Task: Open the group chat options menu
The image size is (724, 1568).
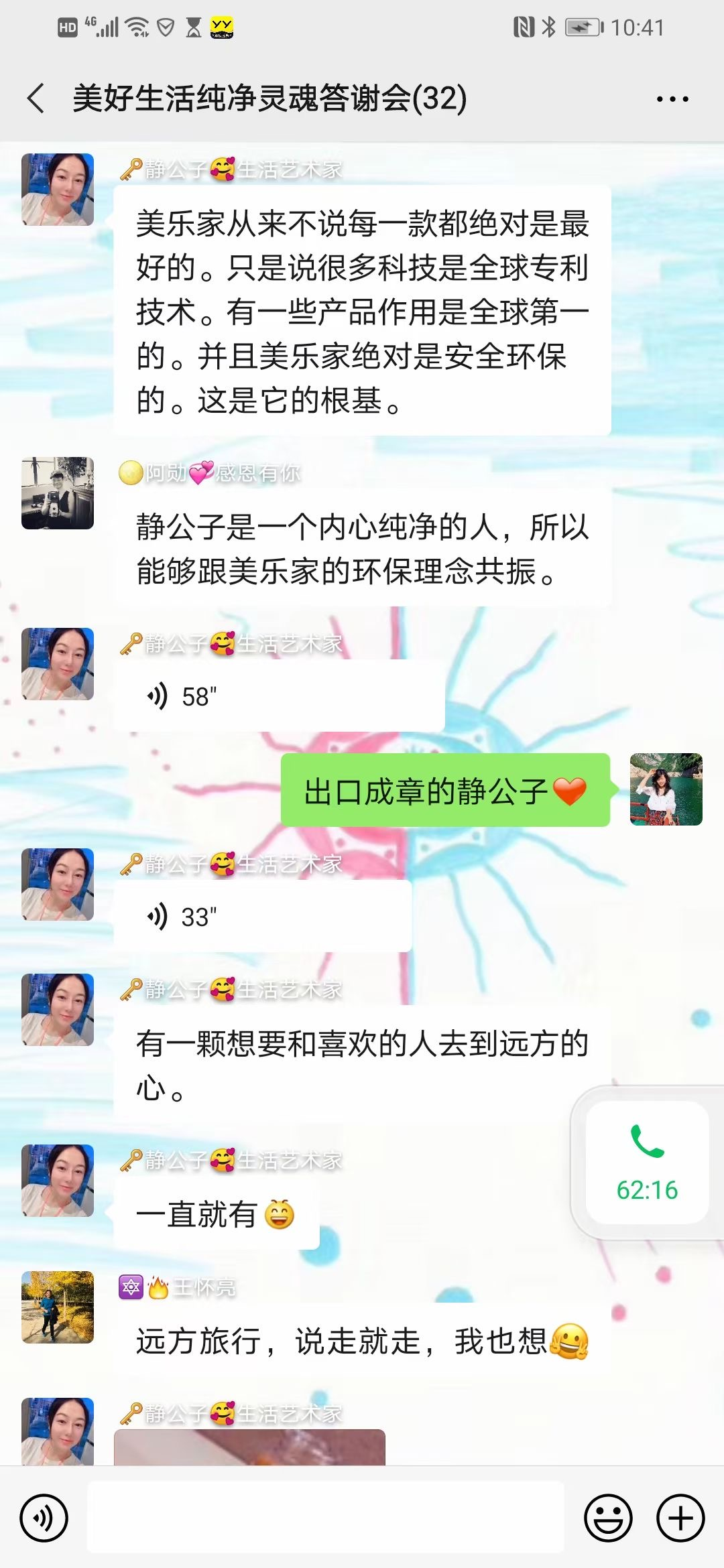Action: pos(672,99)
